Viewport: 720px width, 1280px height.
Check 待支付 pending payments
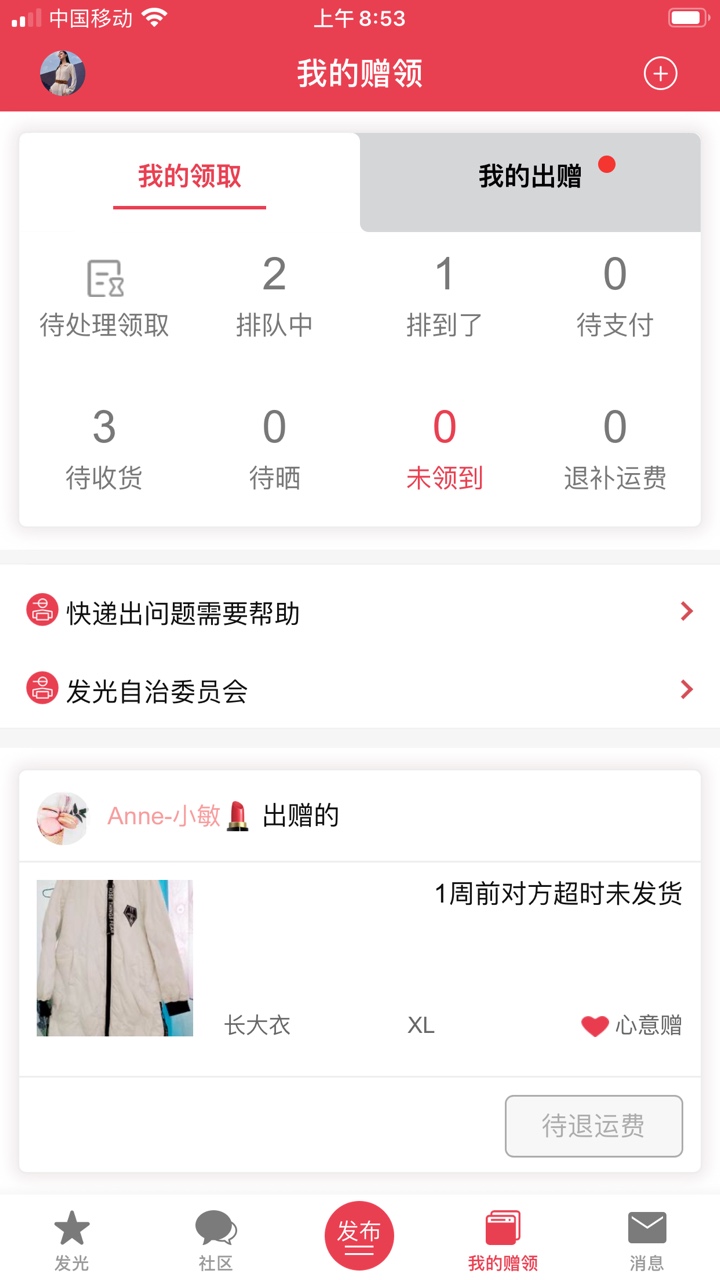coord(615,298)
